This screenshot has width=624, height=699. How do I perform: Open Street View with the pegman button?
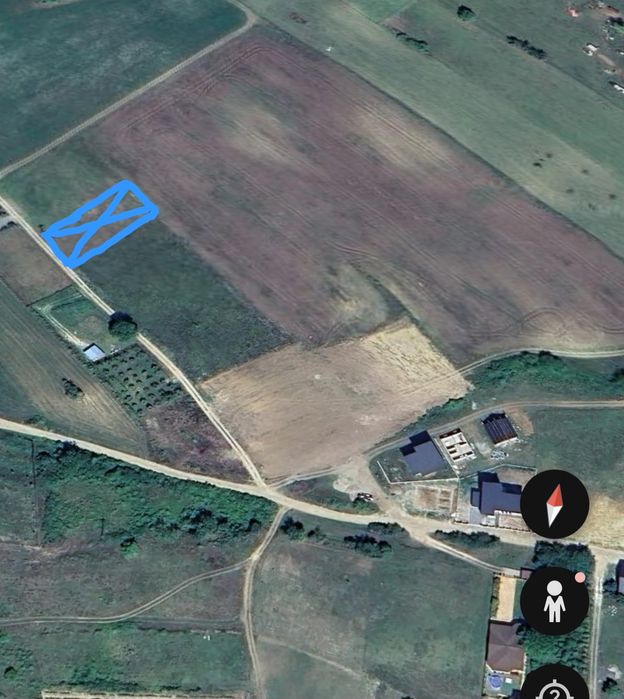pyautogui.click(x=554, y=601)
